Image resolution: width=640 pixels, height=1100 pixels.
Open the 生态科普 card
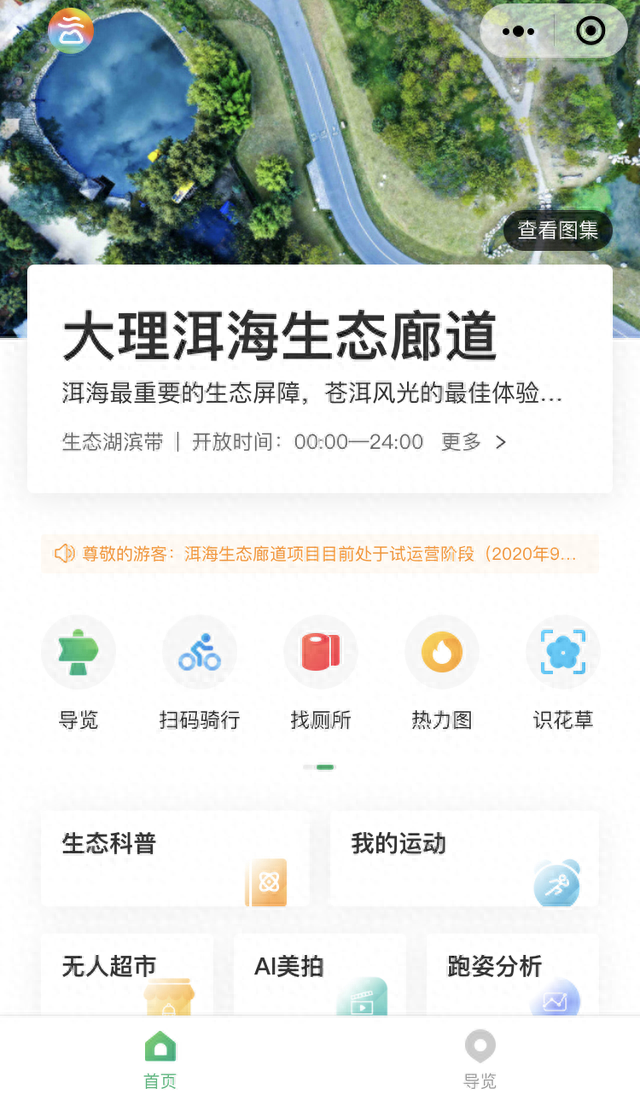coord(175,859)
